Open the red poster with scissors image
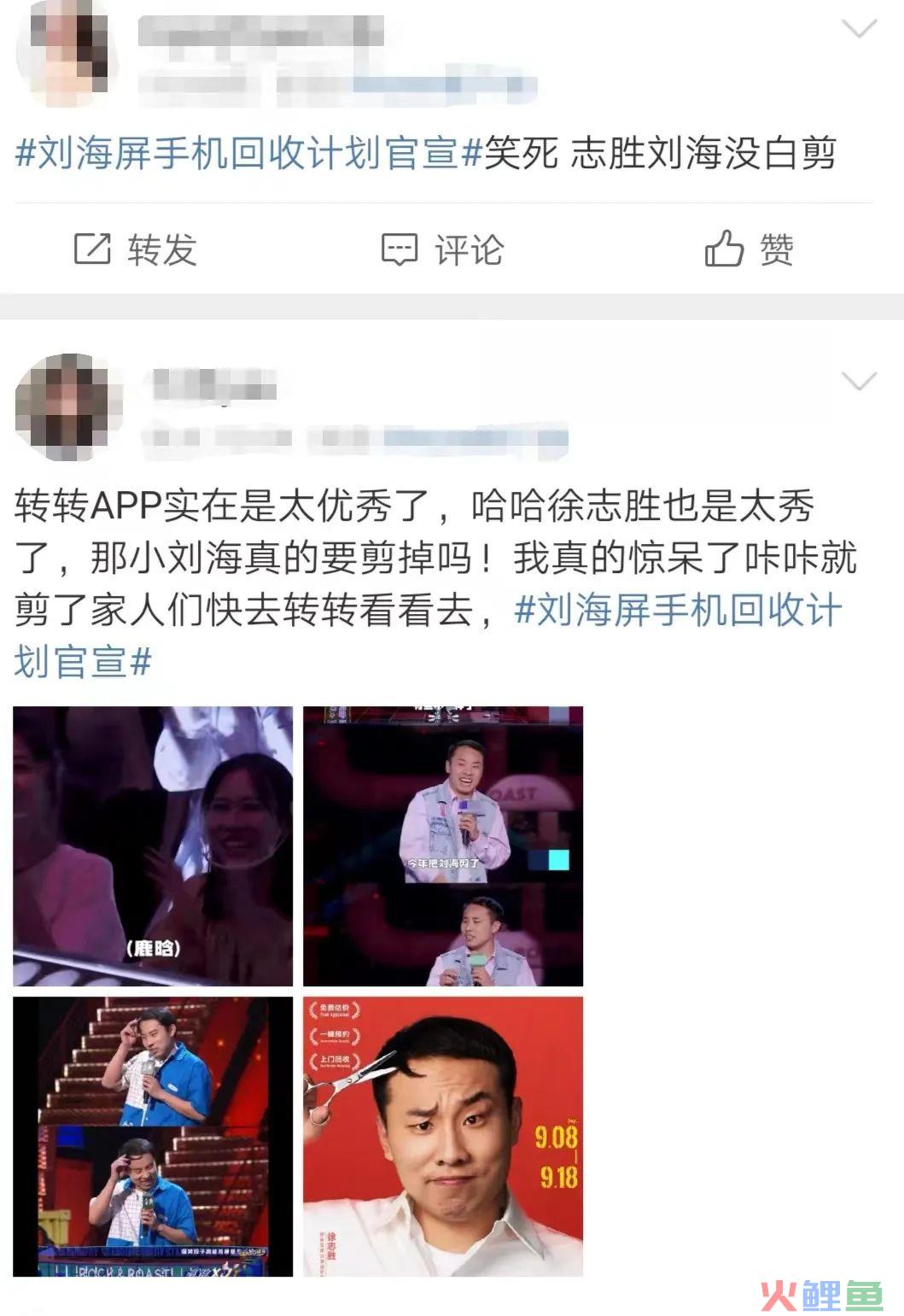The width and height of the screenshot is (904, 1316). [443, 1136]
